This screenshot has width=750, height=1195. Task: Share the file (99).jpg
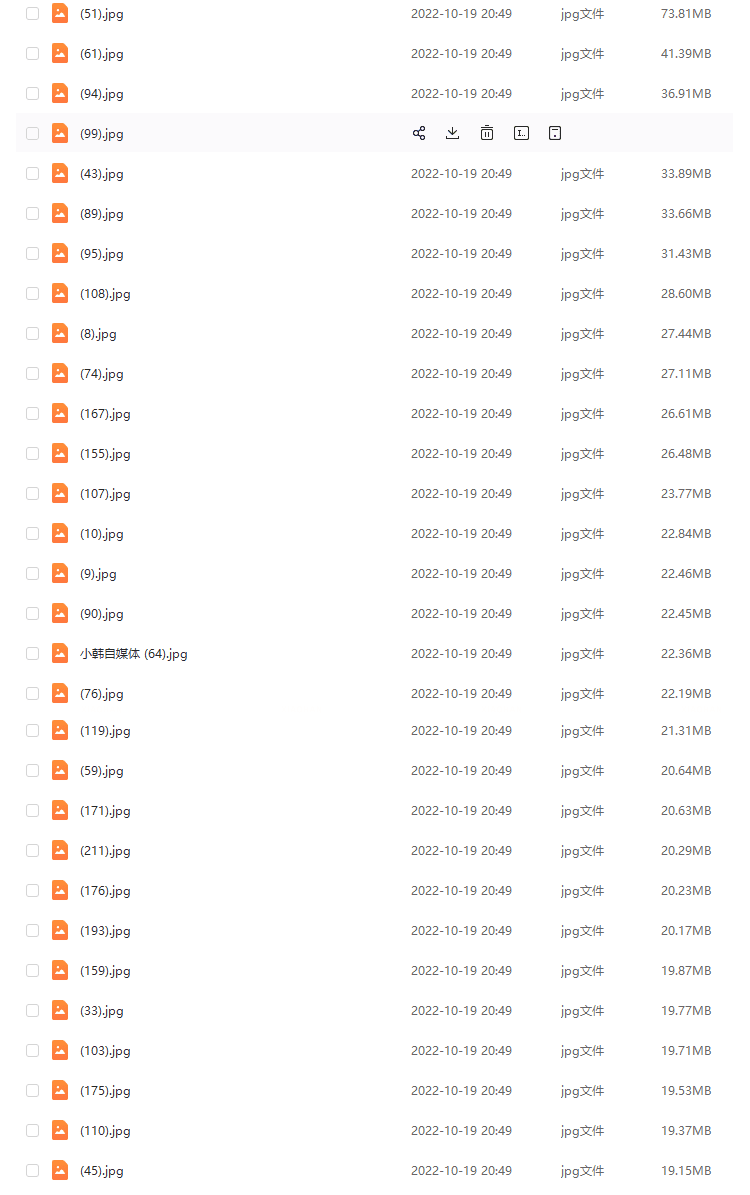pos(419,133)
